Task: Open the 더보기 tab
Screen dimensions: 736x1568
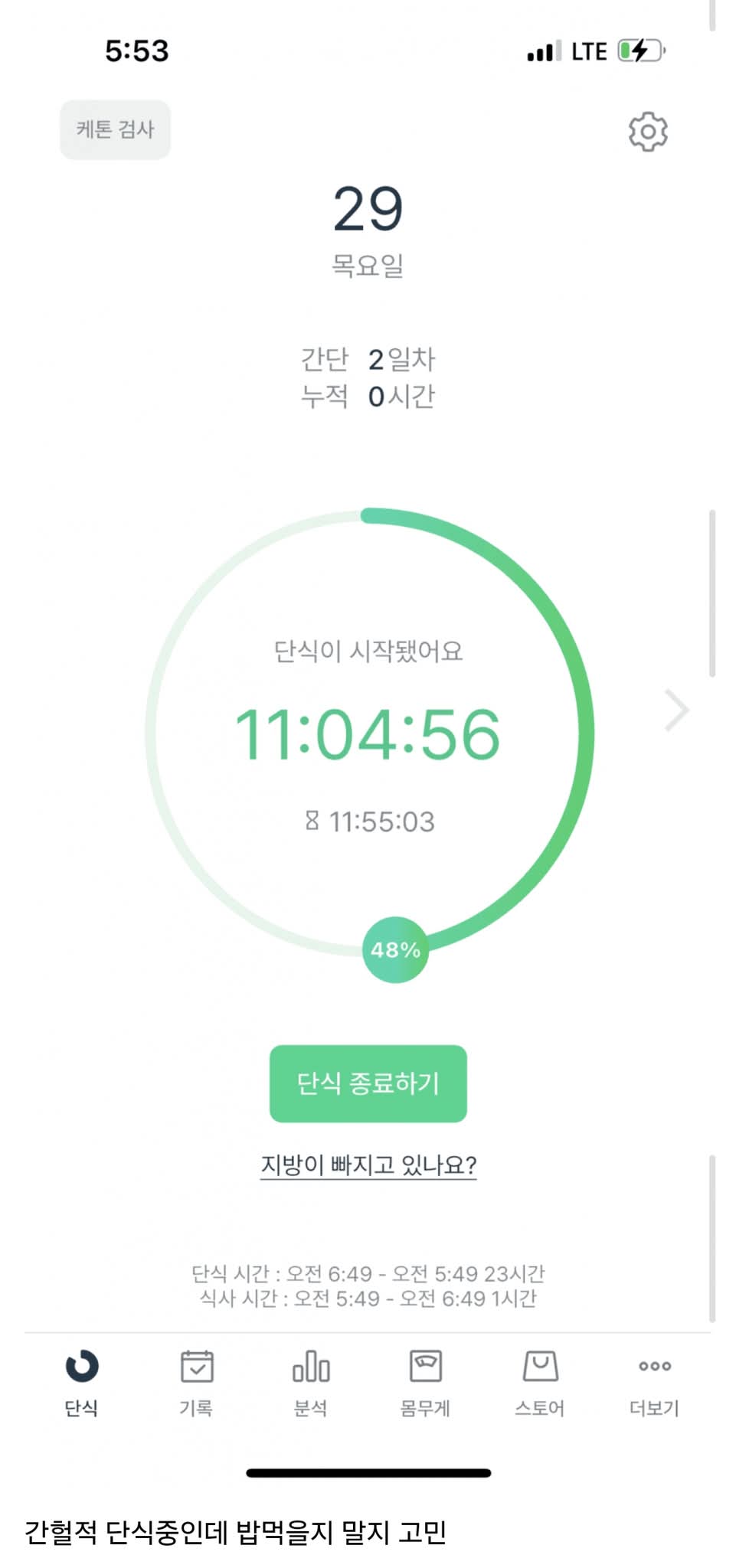Action: [654, 1382]
